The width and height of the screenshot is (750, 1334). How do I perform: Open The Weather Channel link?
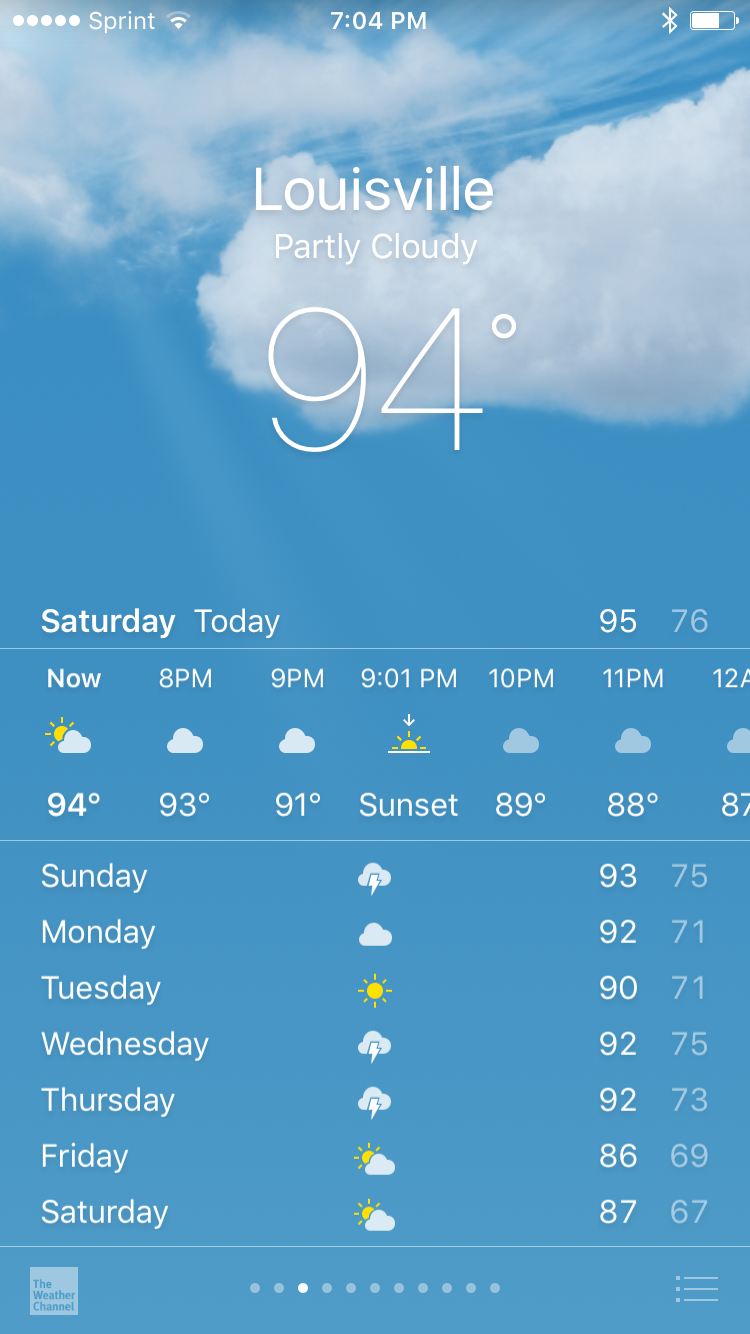click(x=54, y=1290)
